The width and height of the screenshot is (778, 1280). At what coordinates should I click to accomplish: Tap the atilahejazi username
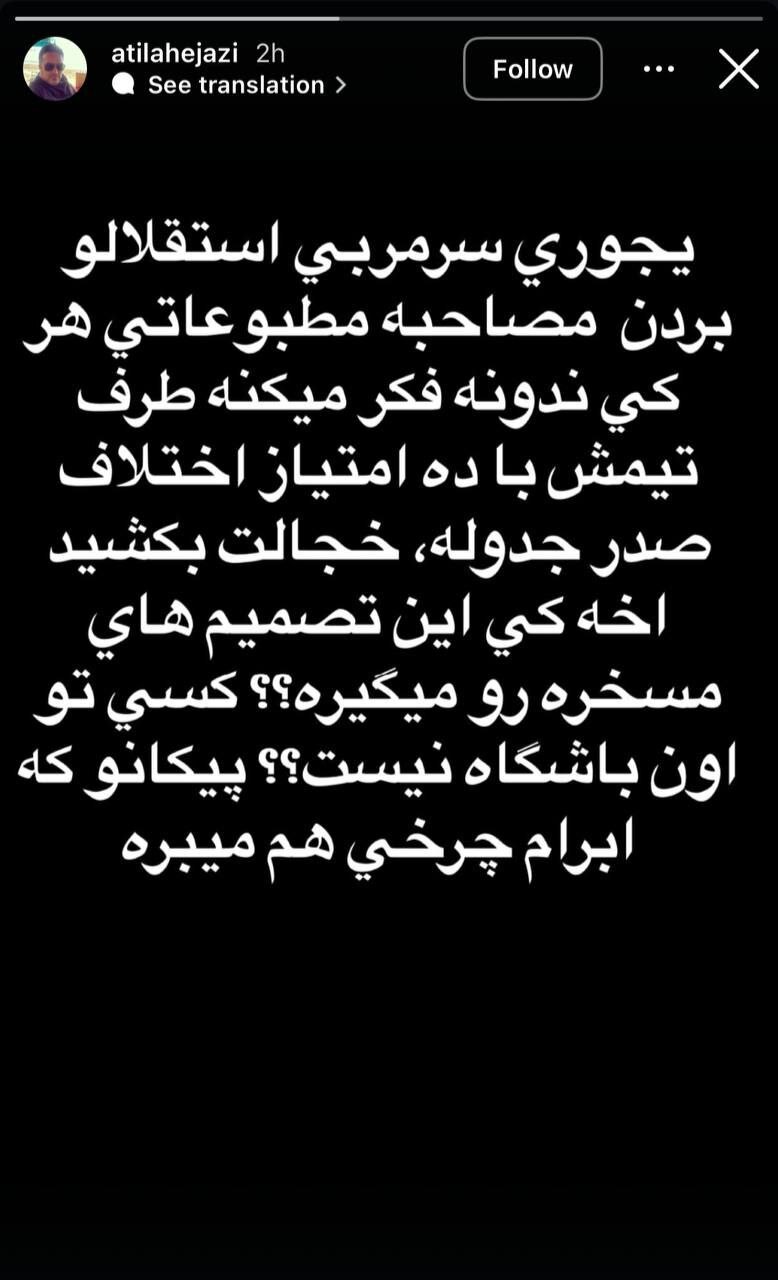click(174, 54)
